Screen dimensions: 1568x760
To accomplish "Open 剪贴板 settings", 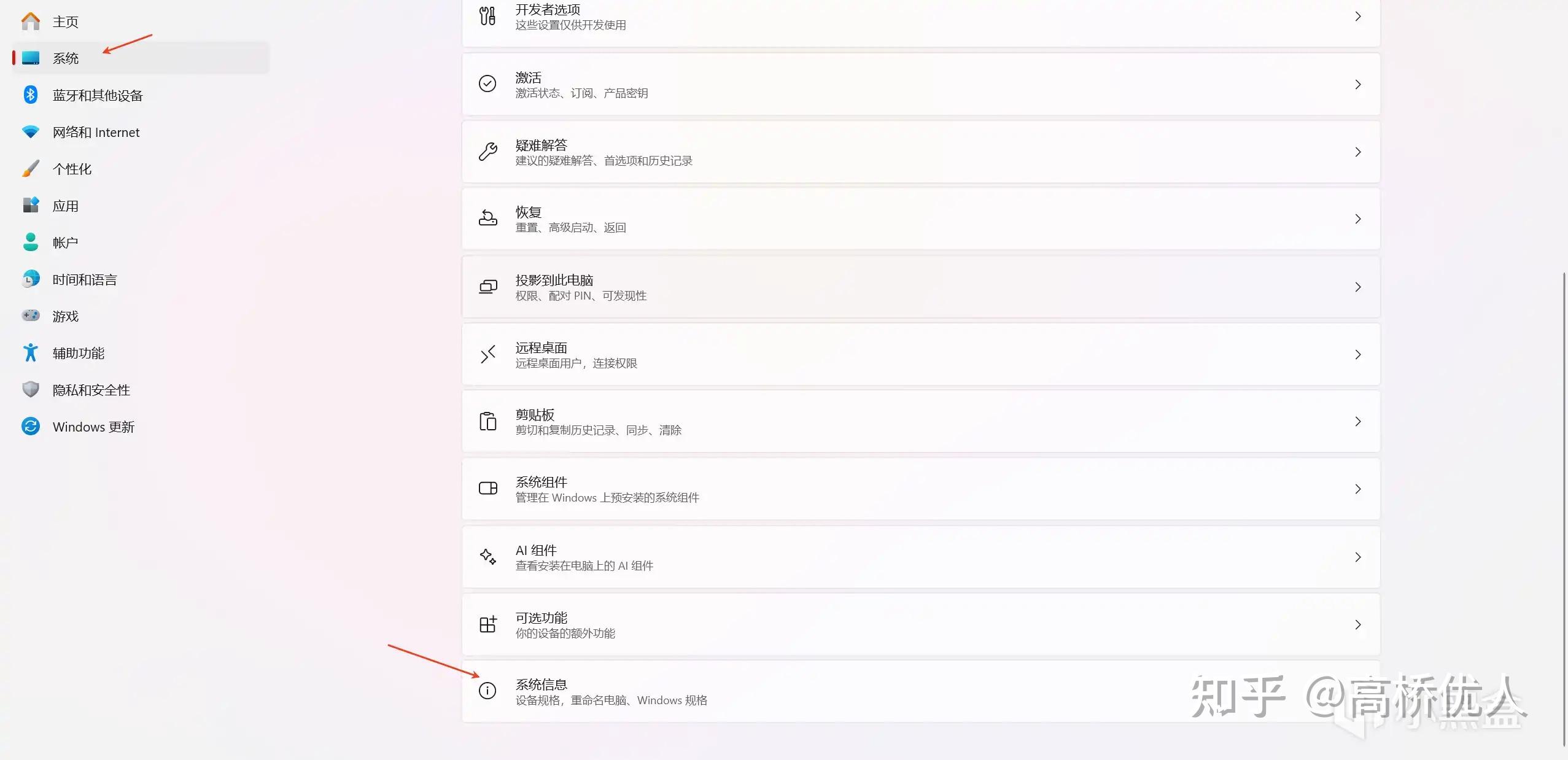I will click(920, 422).
